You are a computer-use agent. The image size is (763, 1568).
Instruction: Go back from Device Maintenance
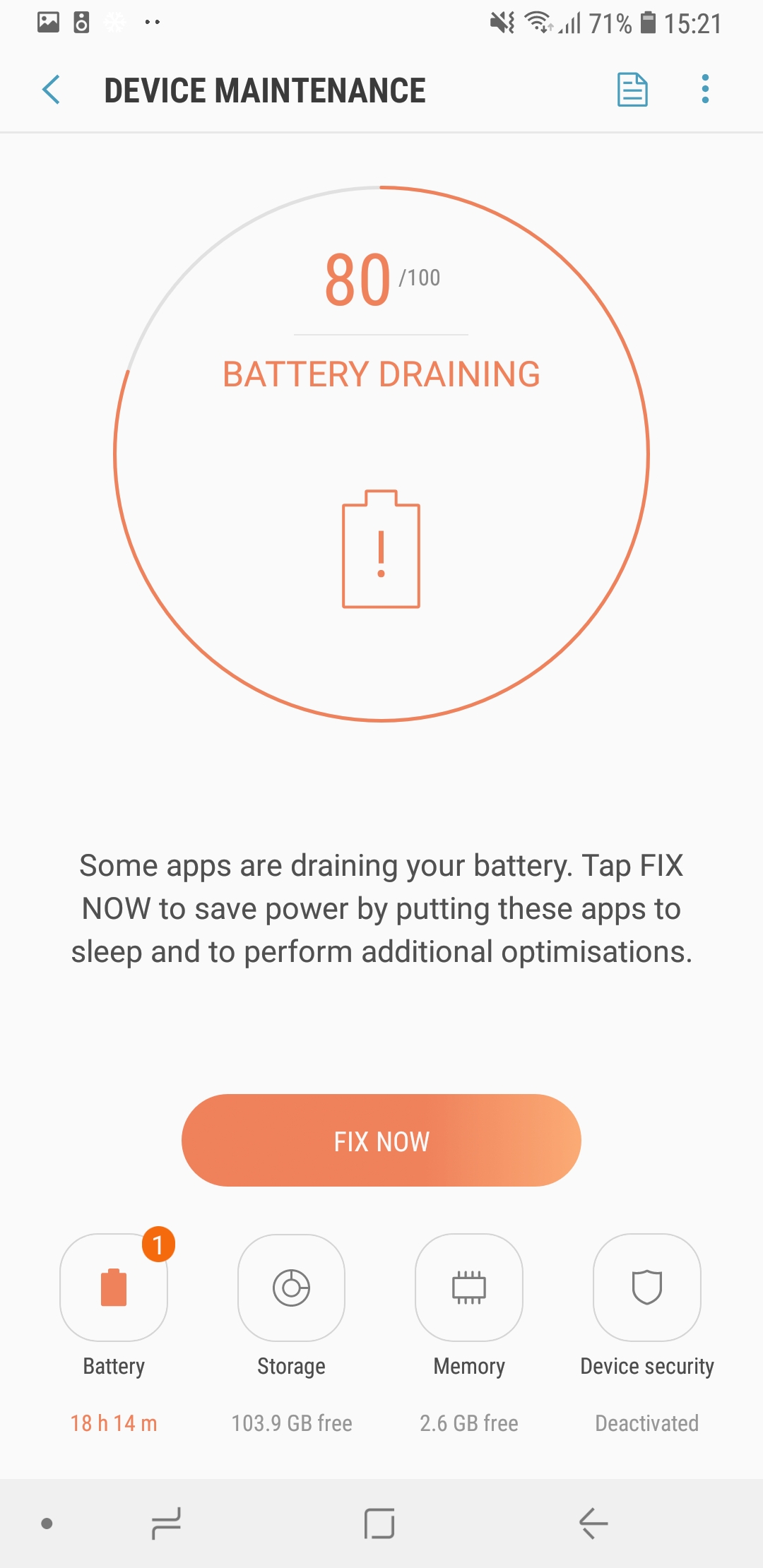click(51, 90)
